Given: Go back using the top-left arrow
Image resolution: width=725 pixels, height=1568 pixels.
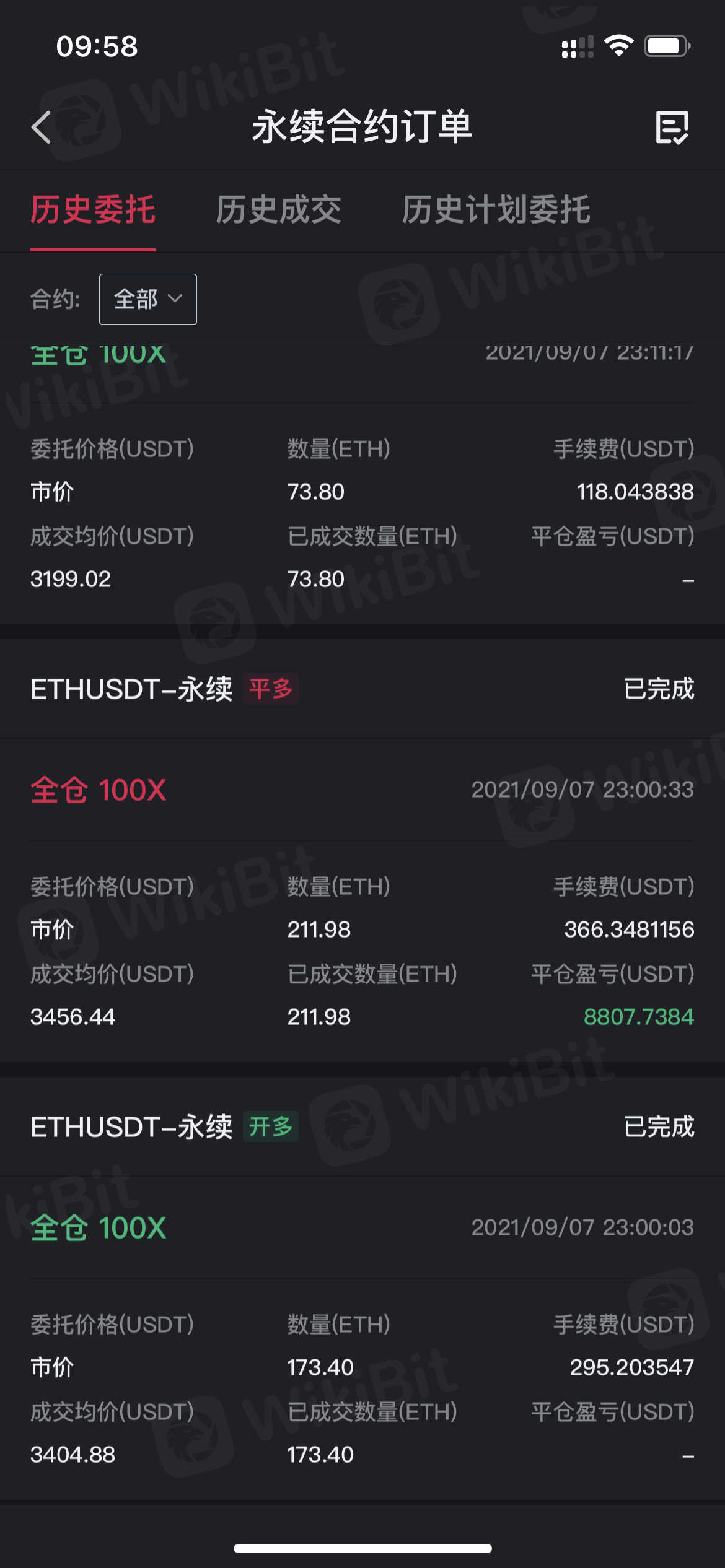Looking at the screenshot, I should click(x=42, y=128).
